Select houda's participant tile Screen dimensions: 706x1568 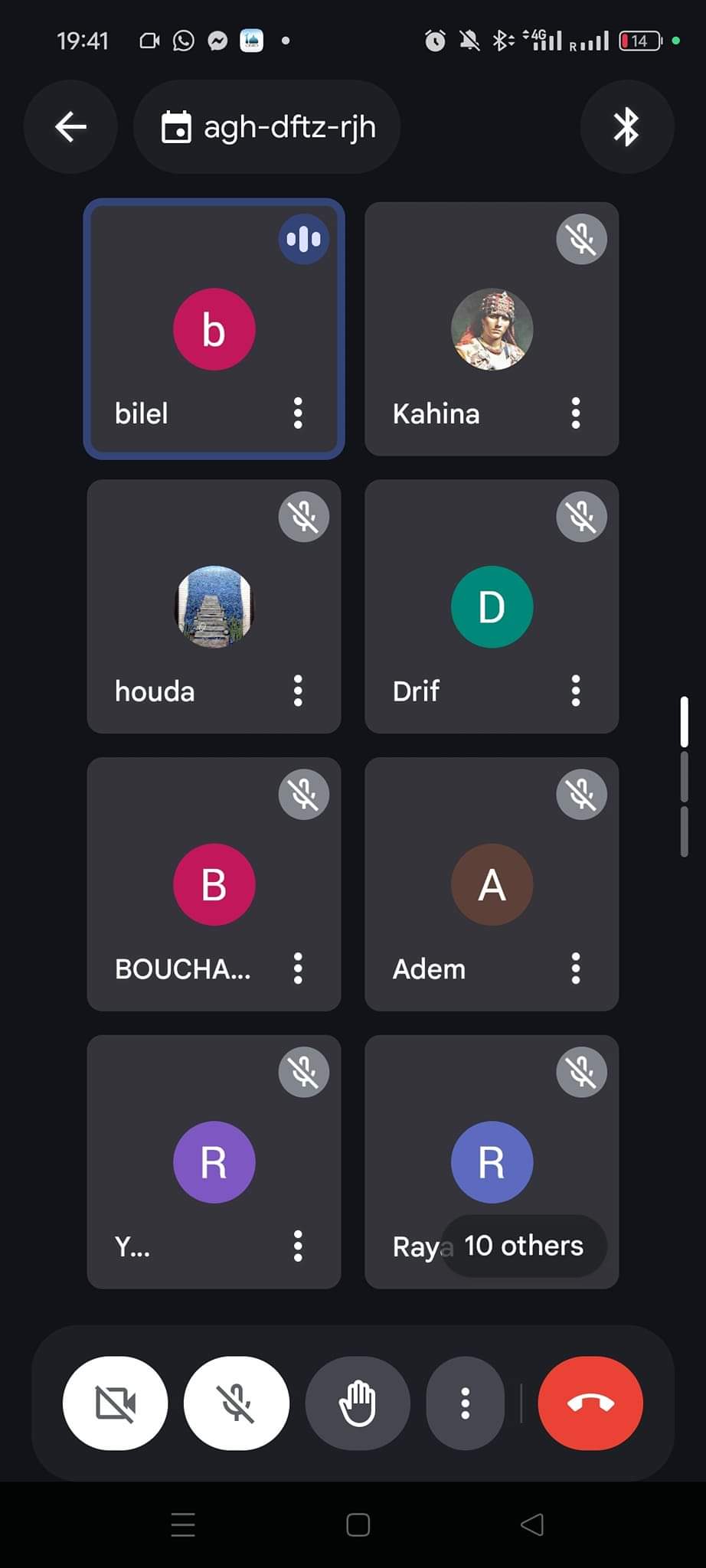(x=214, y=606)
